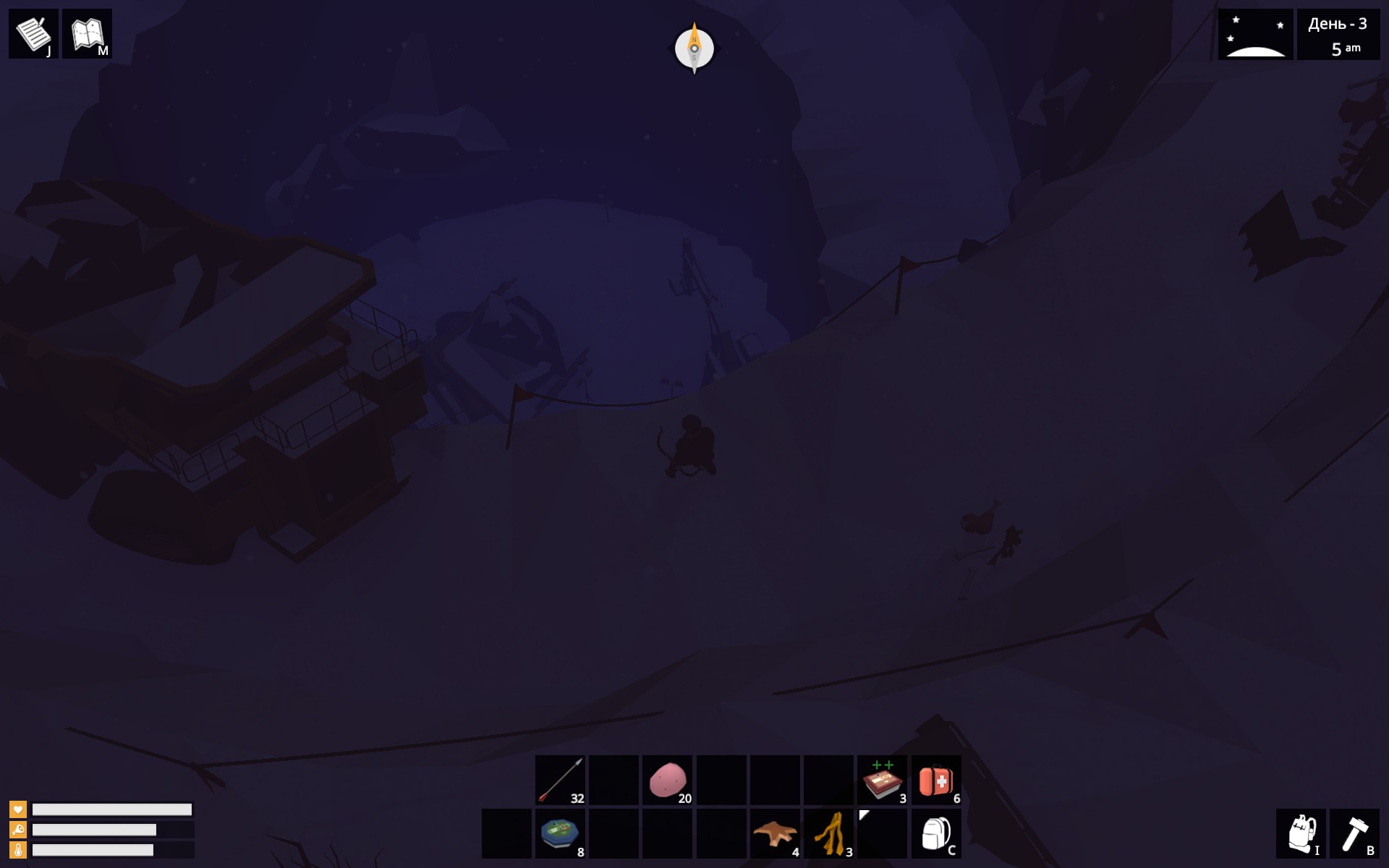
Task: Open the map book icon
Action: pyautogui.click(x=87, y=34)
